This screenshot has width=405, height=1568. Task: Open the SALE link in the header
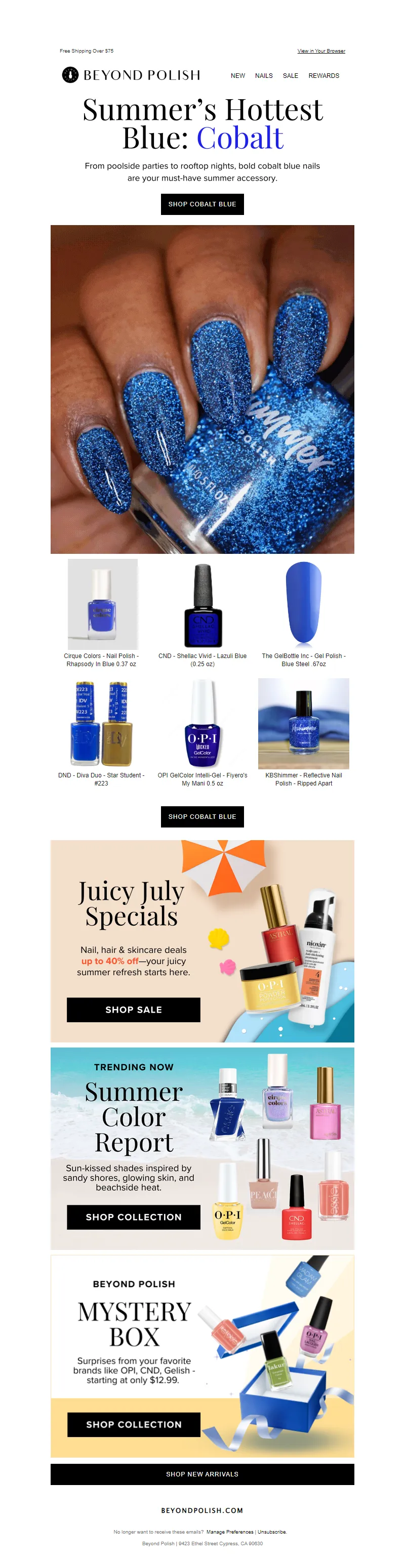(291, 76)
